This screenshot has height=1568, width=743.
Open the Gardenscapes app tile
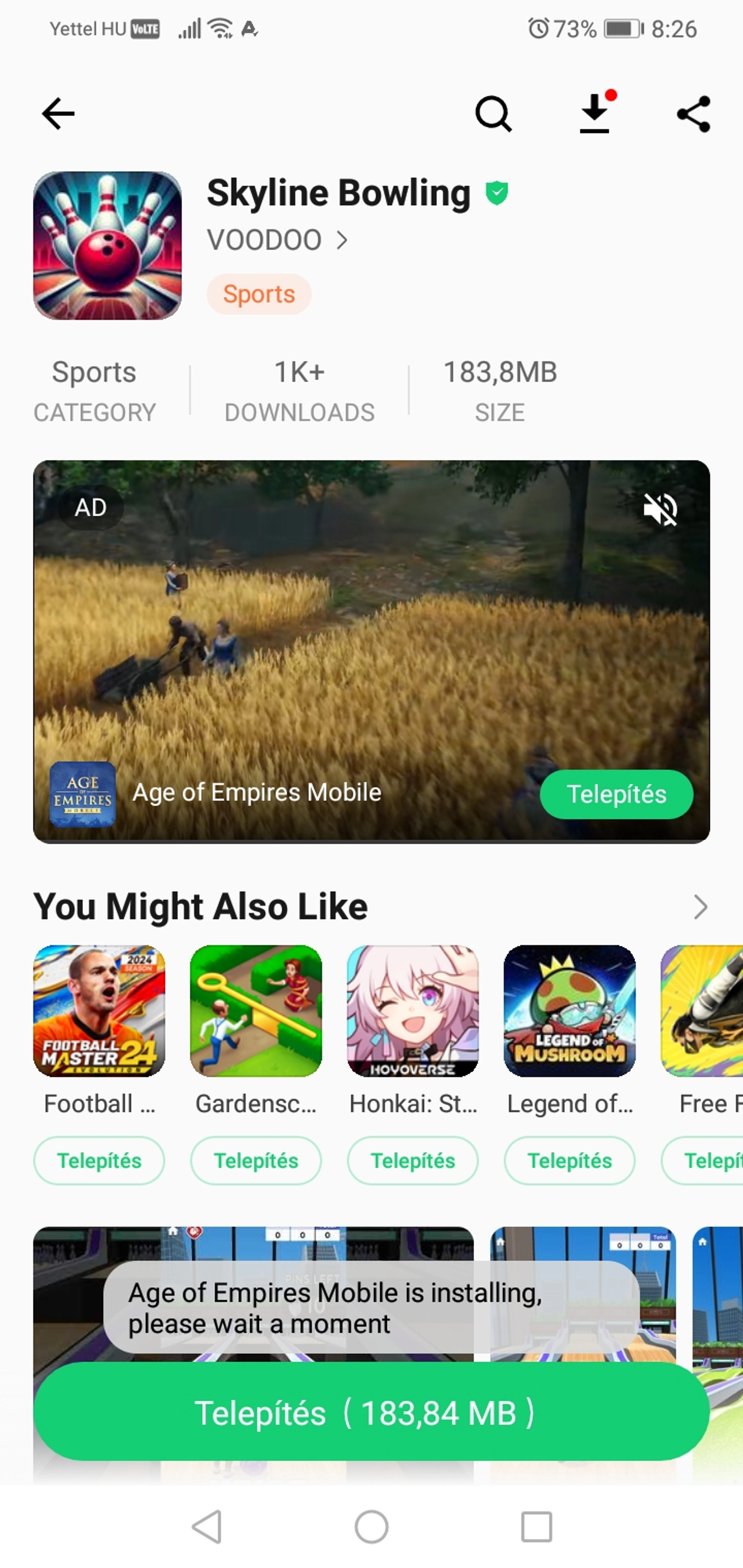coord(256,1010)
